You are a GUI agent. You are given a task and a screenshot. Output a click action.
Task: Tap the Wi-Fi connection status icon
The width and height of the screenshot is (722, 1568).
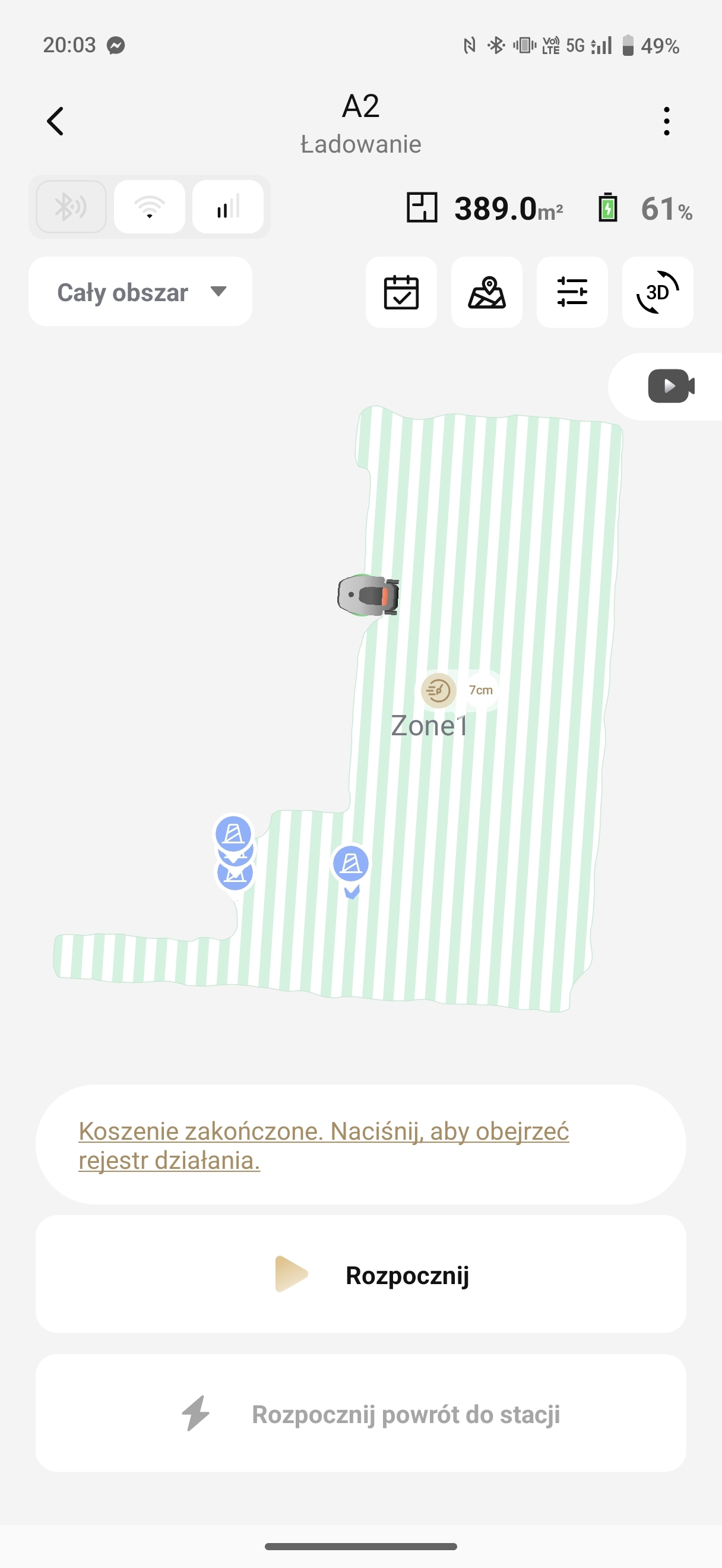tap(150, 207)
